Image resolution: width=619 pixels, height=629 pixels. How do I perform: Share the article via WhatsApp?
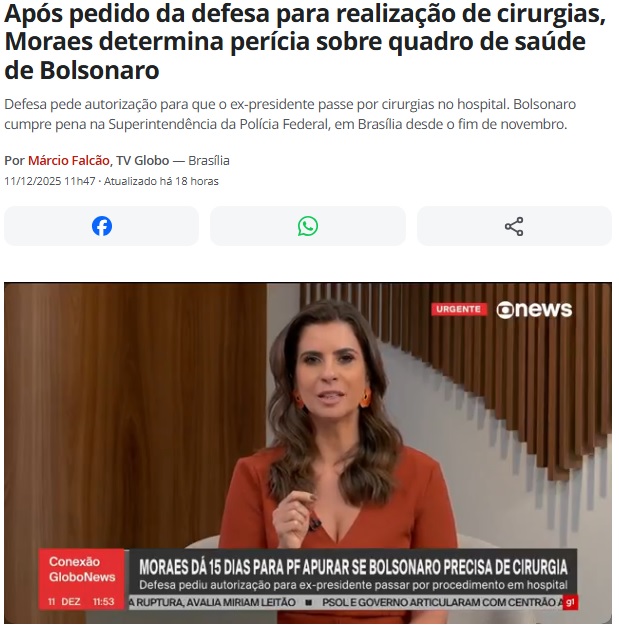pyautogui.click(x=308, y=226)
